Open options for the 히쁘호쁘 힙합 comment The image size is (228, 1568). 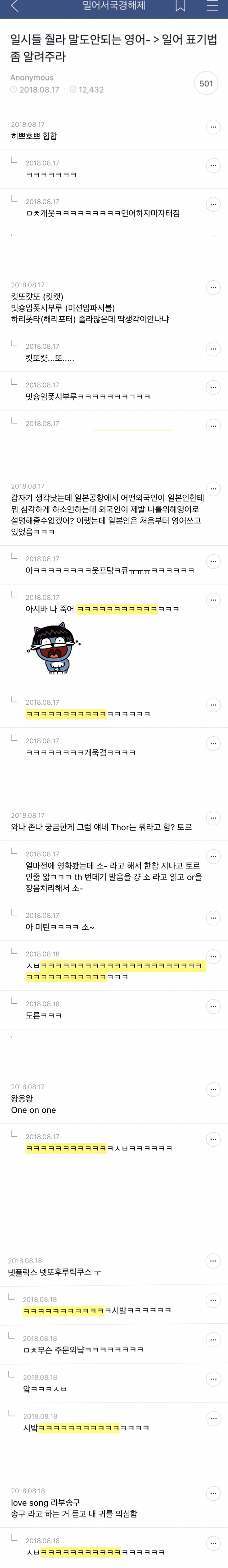point(213,127)
